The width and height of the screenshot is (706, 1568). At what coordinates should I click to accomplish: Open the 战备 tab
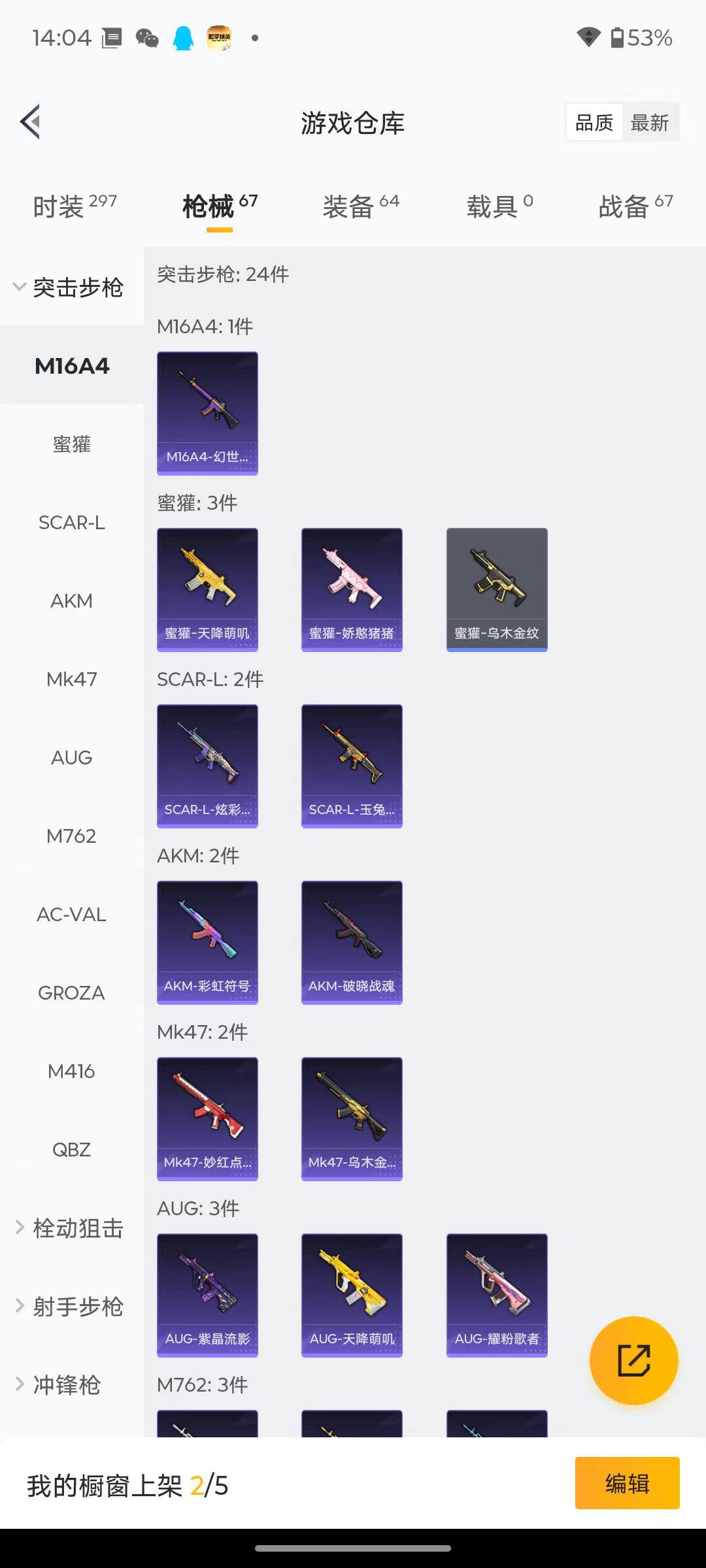pos(635,206)
